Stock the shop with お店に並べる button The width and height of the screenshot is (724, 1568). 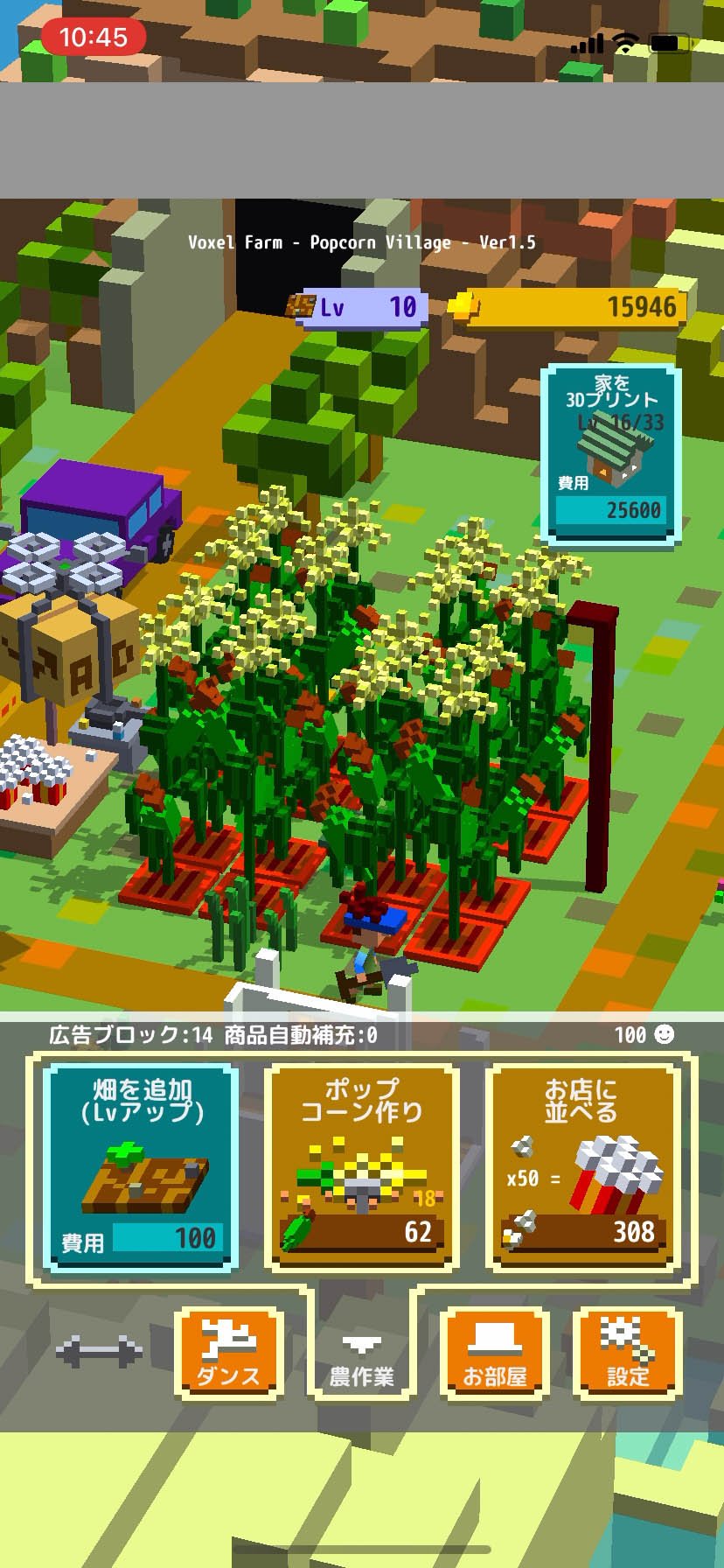(x=583, y=1167)
